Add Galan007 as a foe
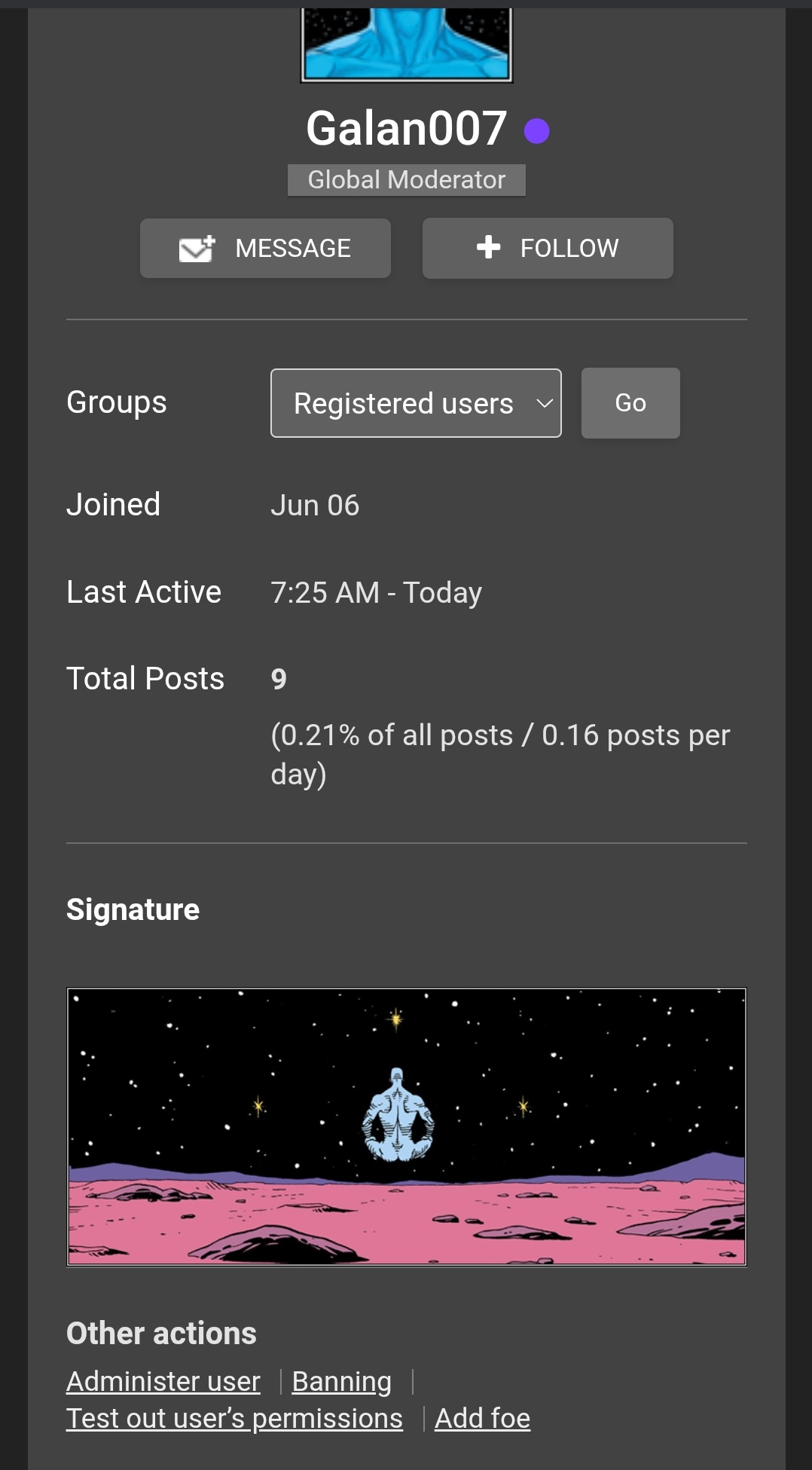This screenshot has width=812, height=1470. click(482, 1419)
